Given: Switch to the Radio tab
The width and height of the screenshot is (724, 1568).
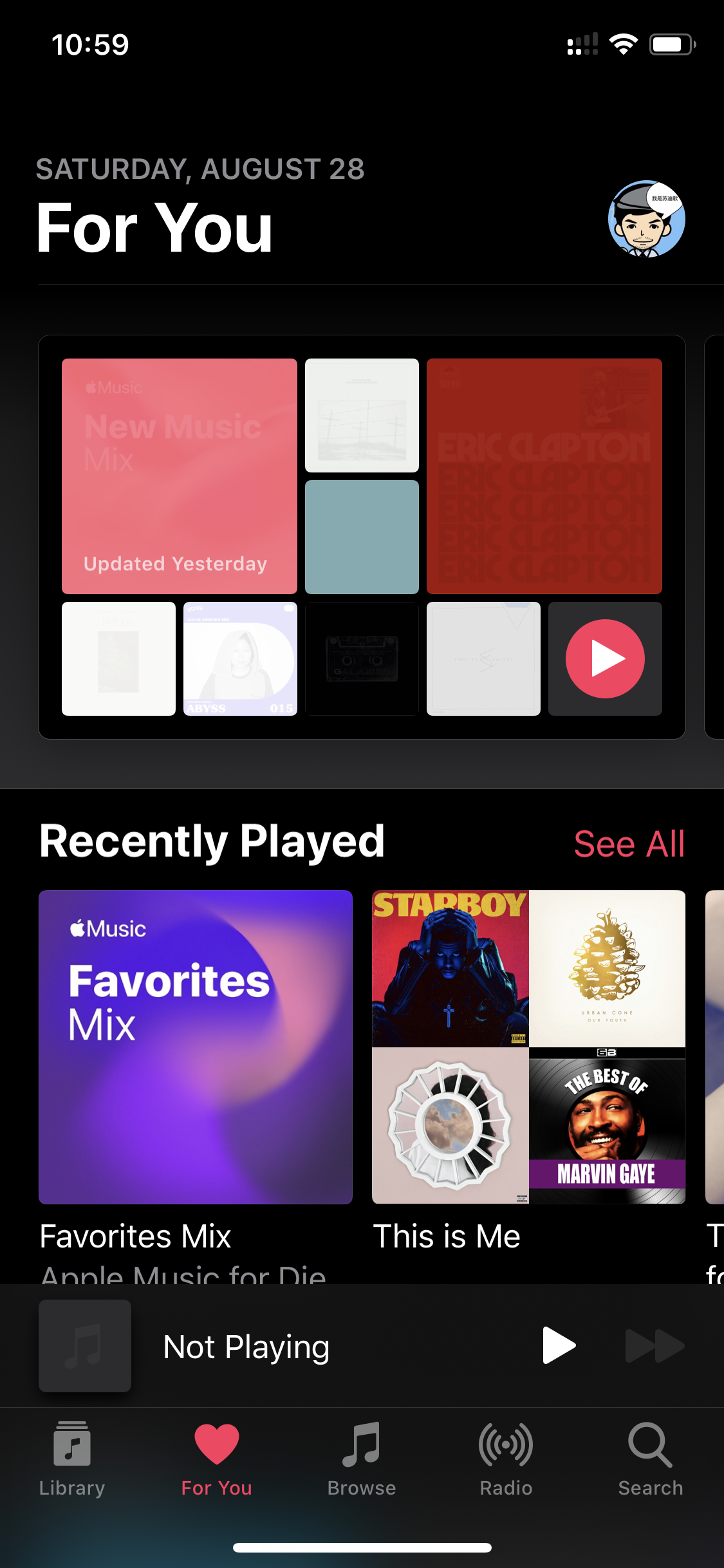Looking at the screenshot, I should (506, 1459).
